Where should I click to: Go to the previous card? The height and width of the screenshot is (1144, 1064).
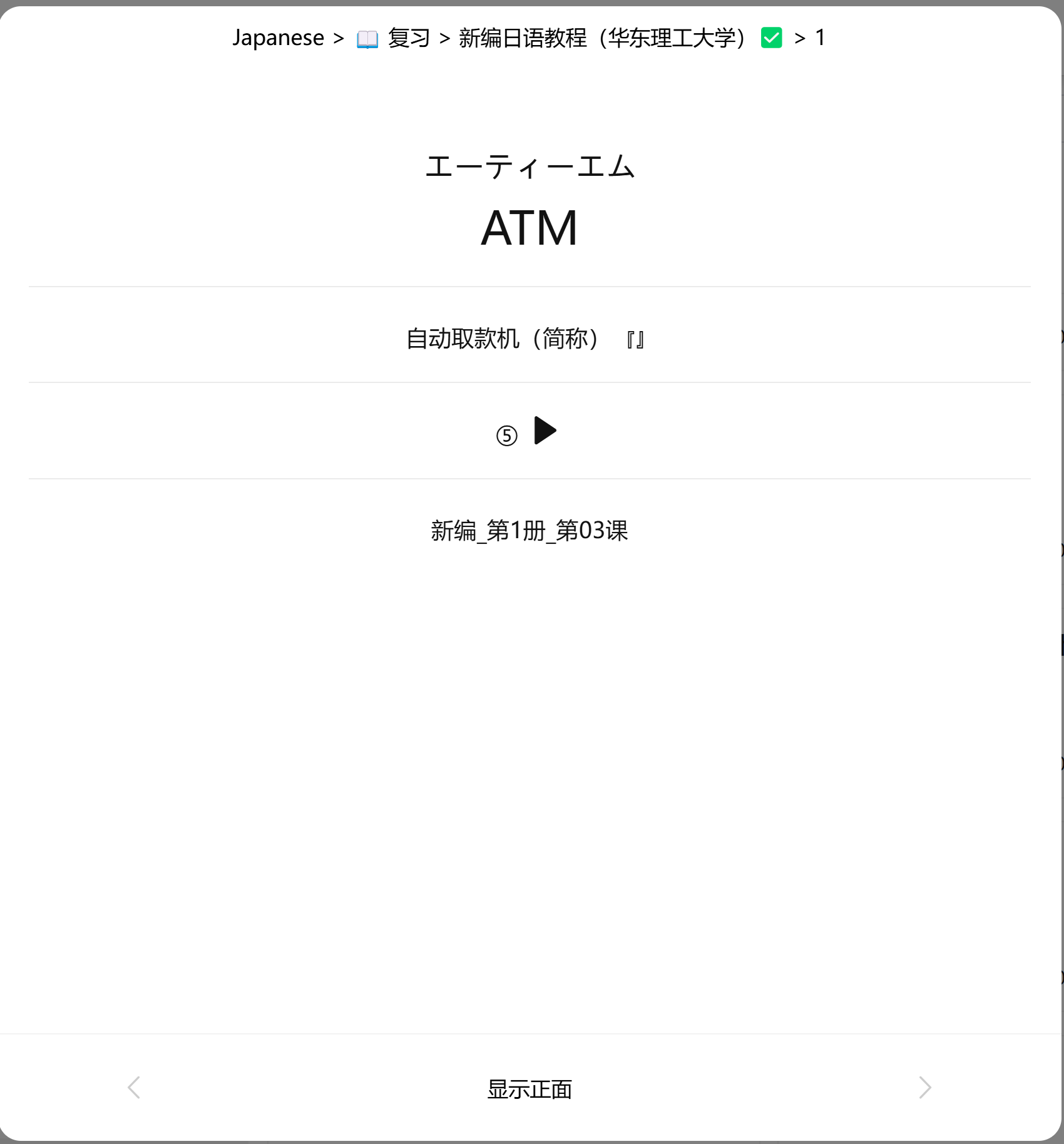point(134,1088)
